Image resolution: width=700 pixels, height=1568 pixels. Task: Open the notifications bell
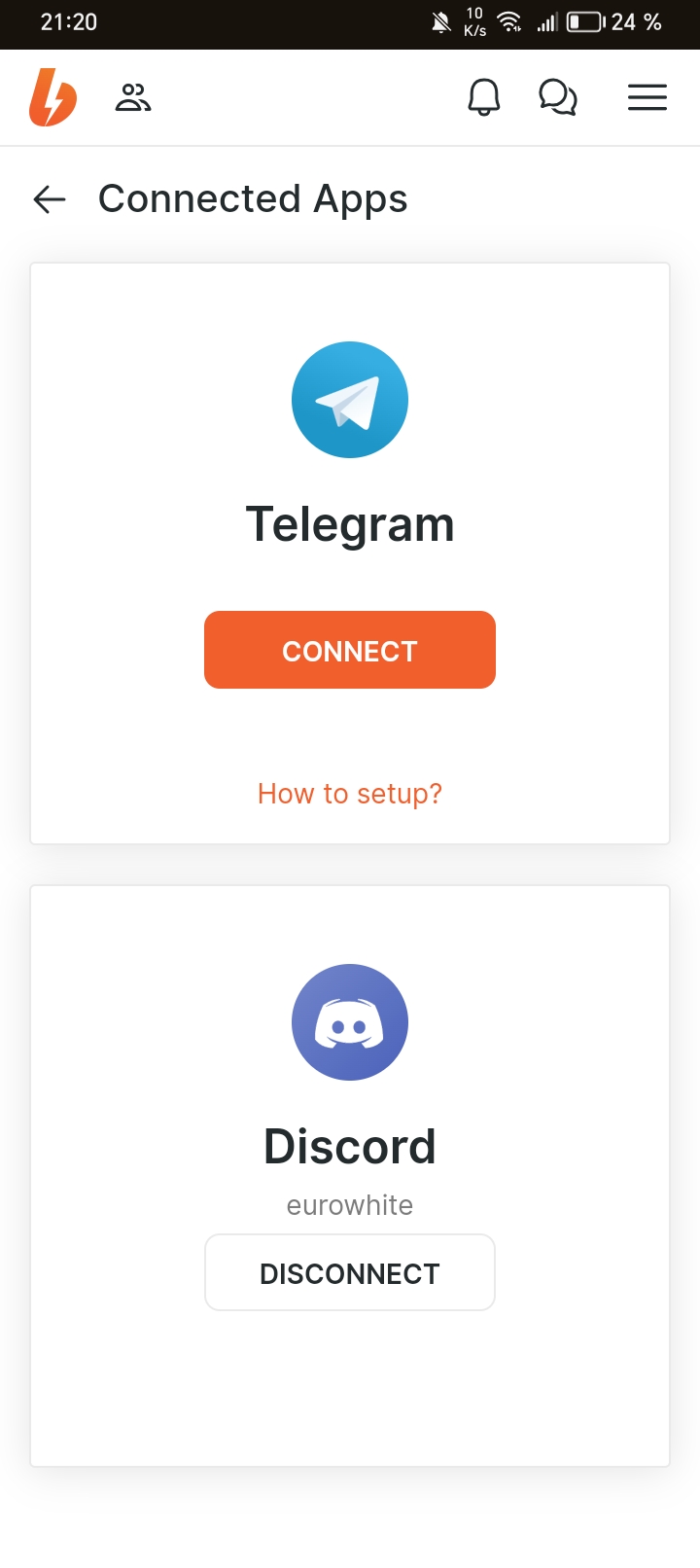(x=484, y=97)
